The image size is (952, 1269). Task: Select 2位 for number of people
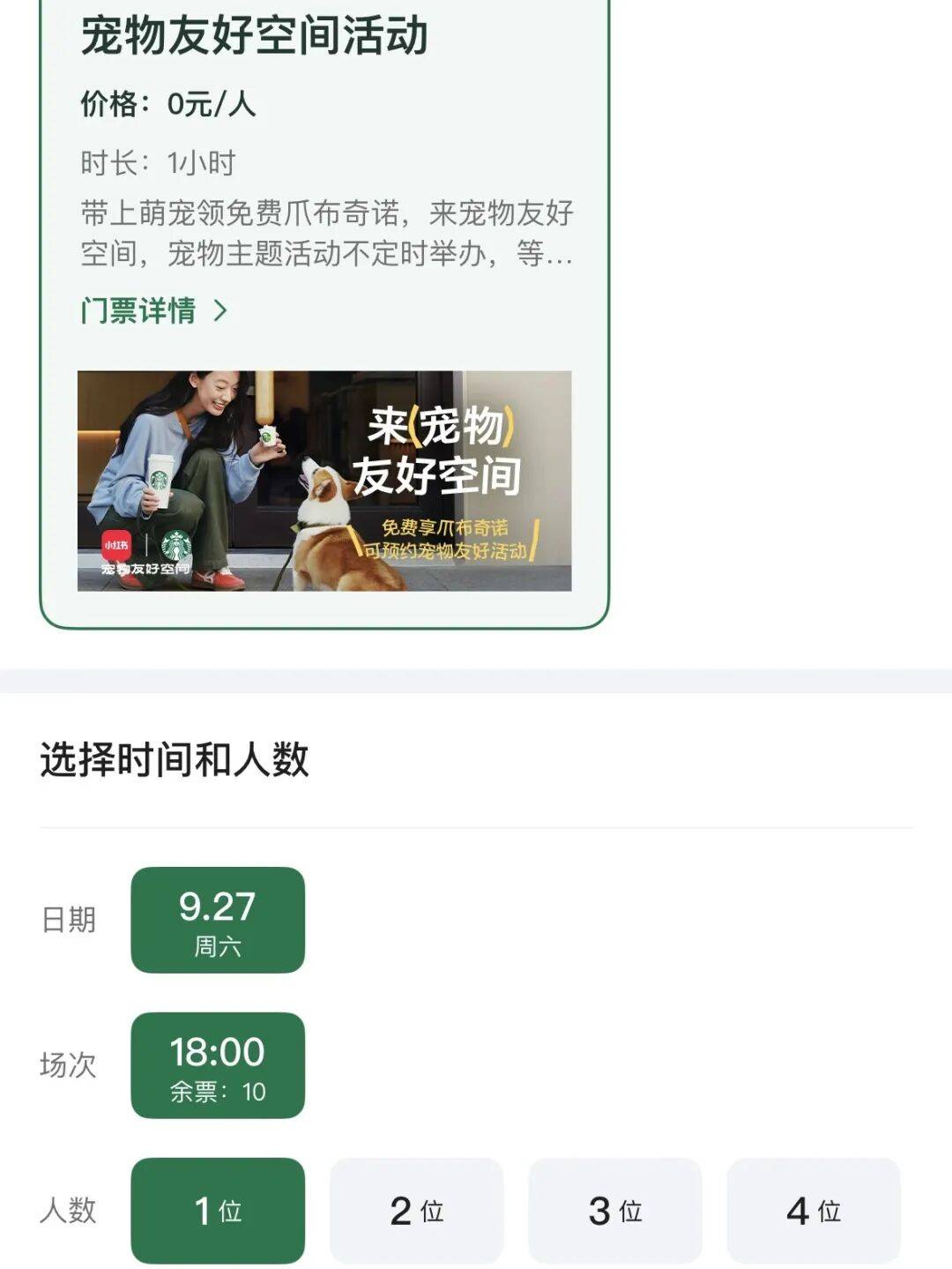point(416,1210)
